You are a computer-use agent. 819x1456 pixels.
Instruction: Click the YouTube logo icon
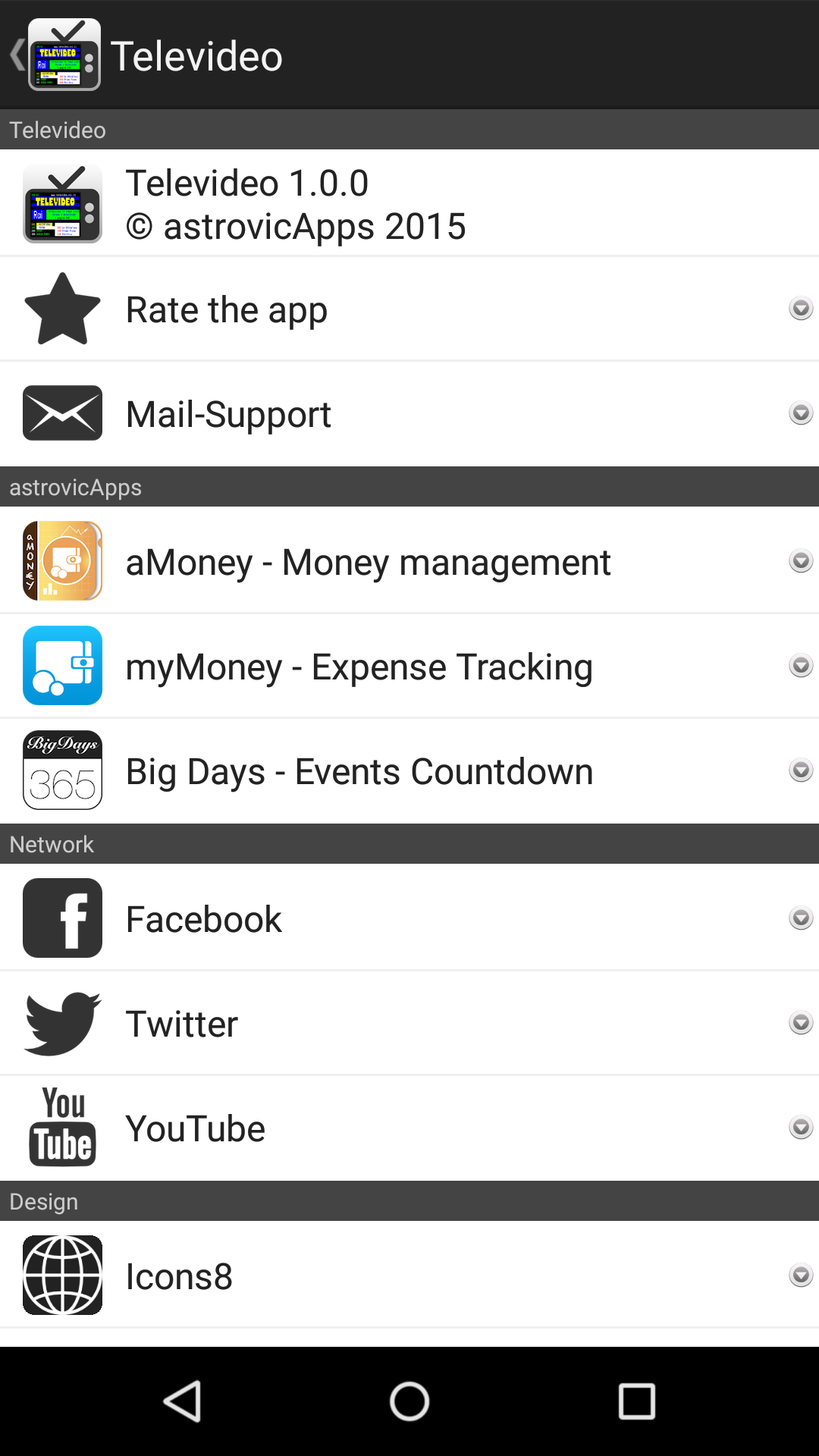[x=63, y=1127]
